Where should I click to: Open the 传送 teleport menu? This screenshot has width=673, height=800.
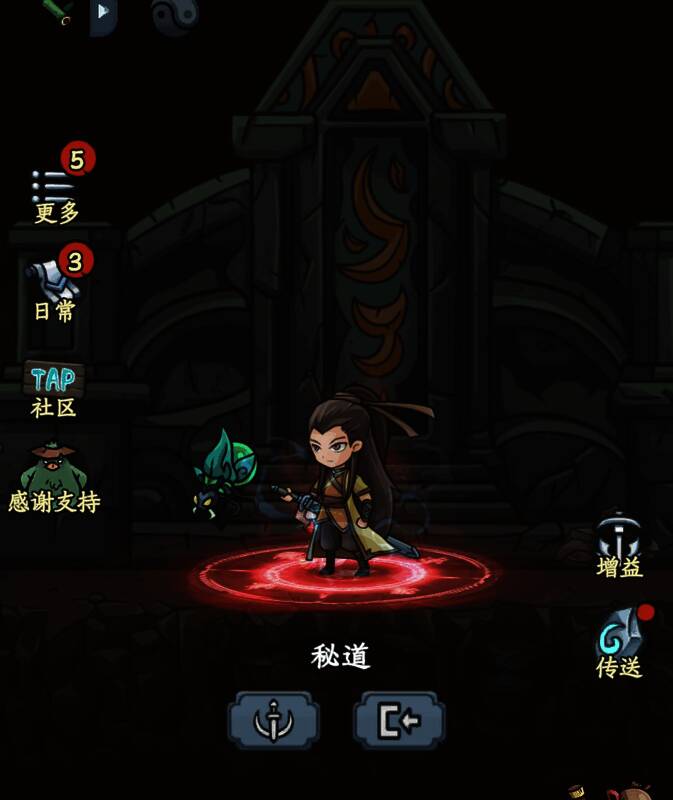pyautogui.click(x=619, y=645)
